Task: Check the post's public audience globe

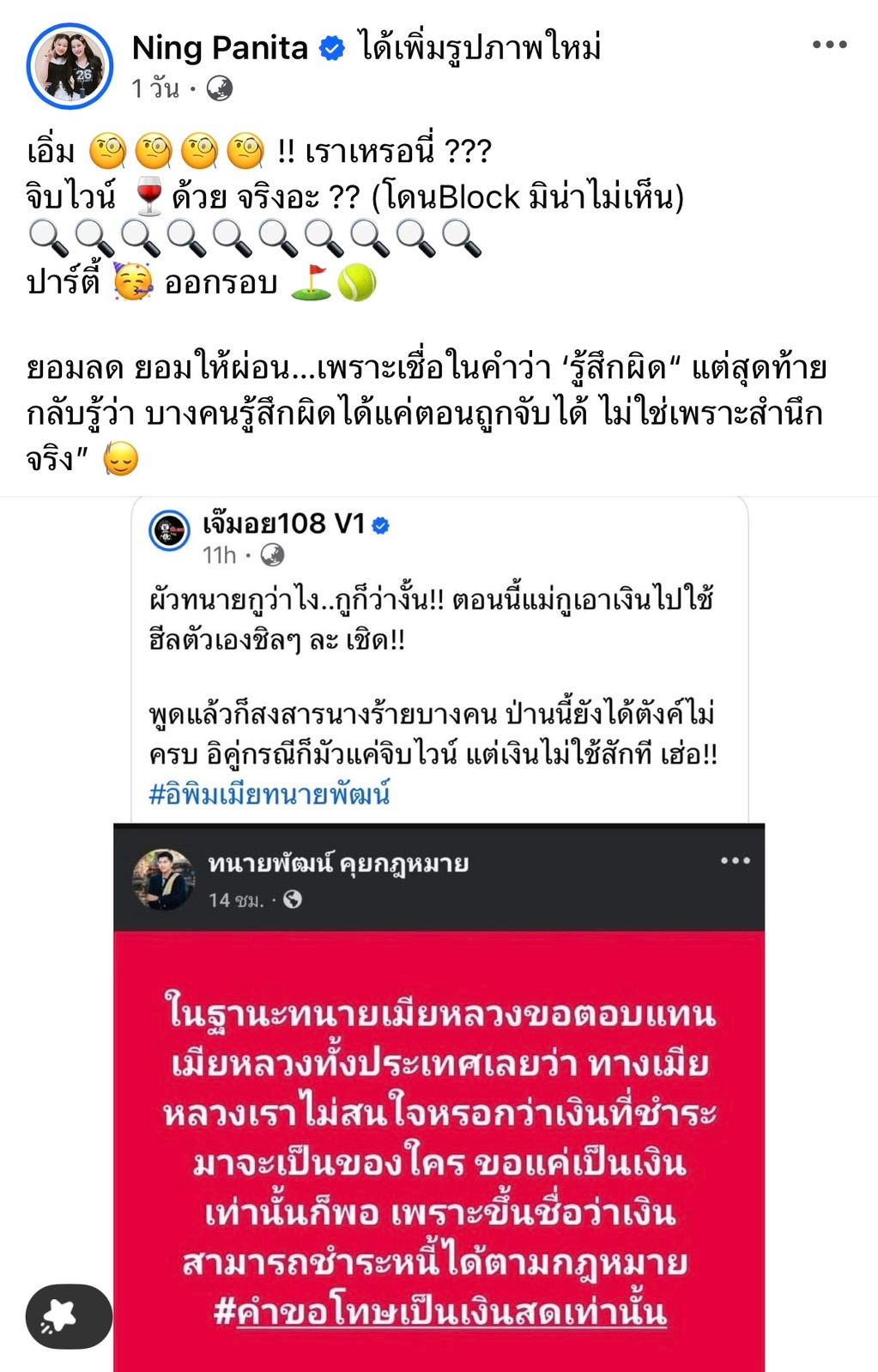Action: click(x=220, y=88)
